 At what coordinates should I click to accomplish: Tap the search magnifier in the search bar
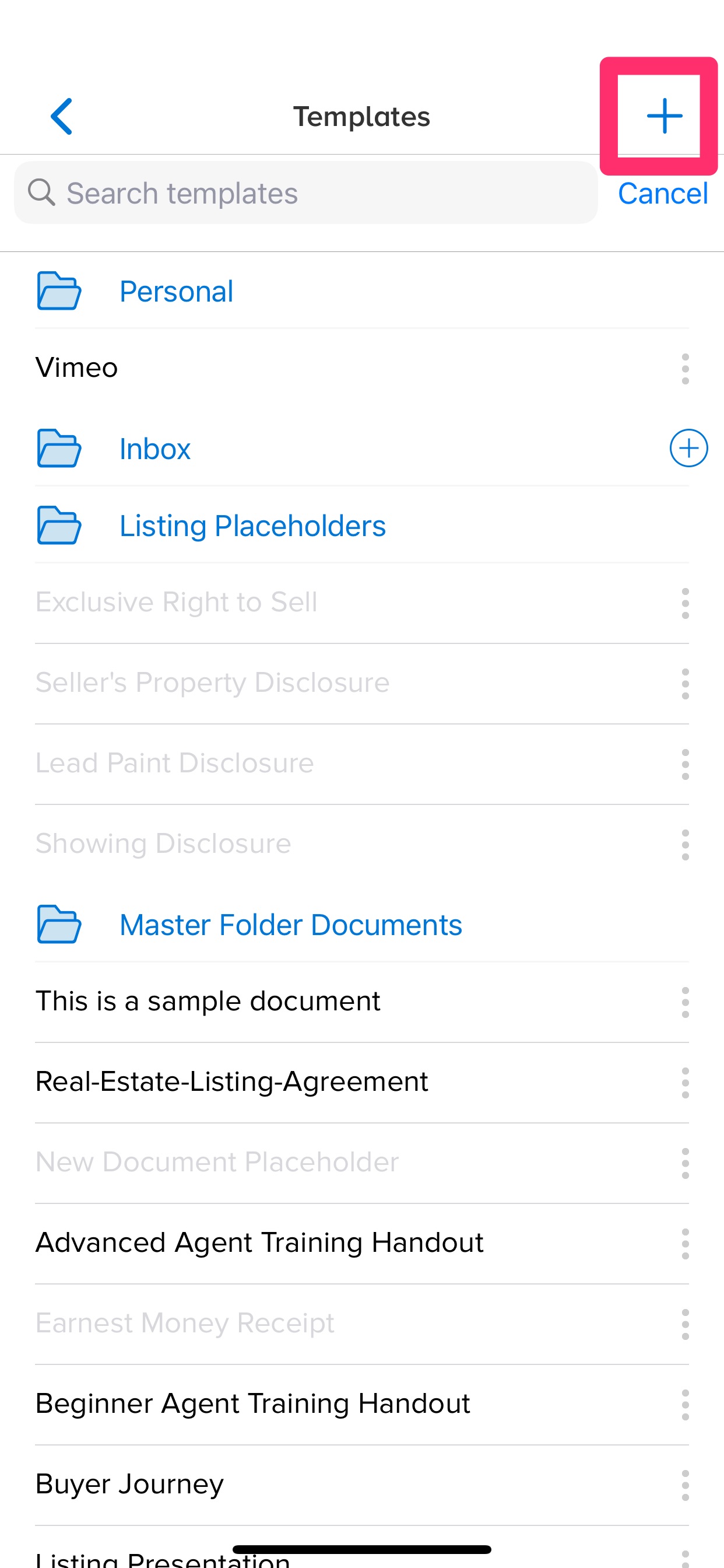[41, 193]
